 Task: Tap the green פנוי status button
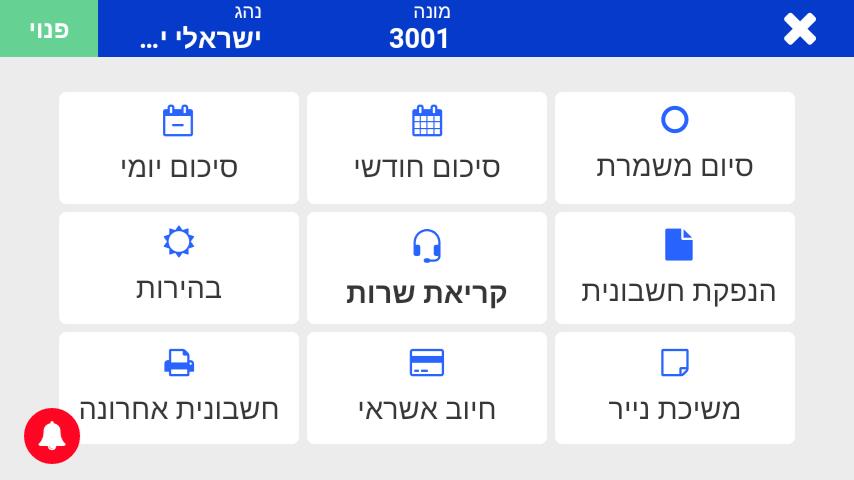49,29
